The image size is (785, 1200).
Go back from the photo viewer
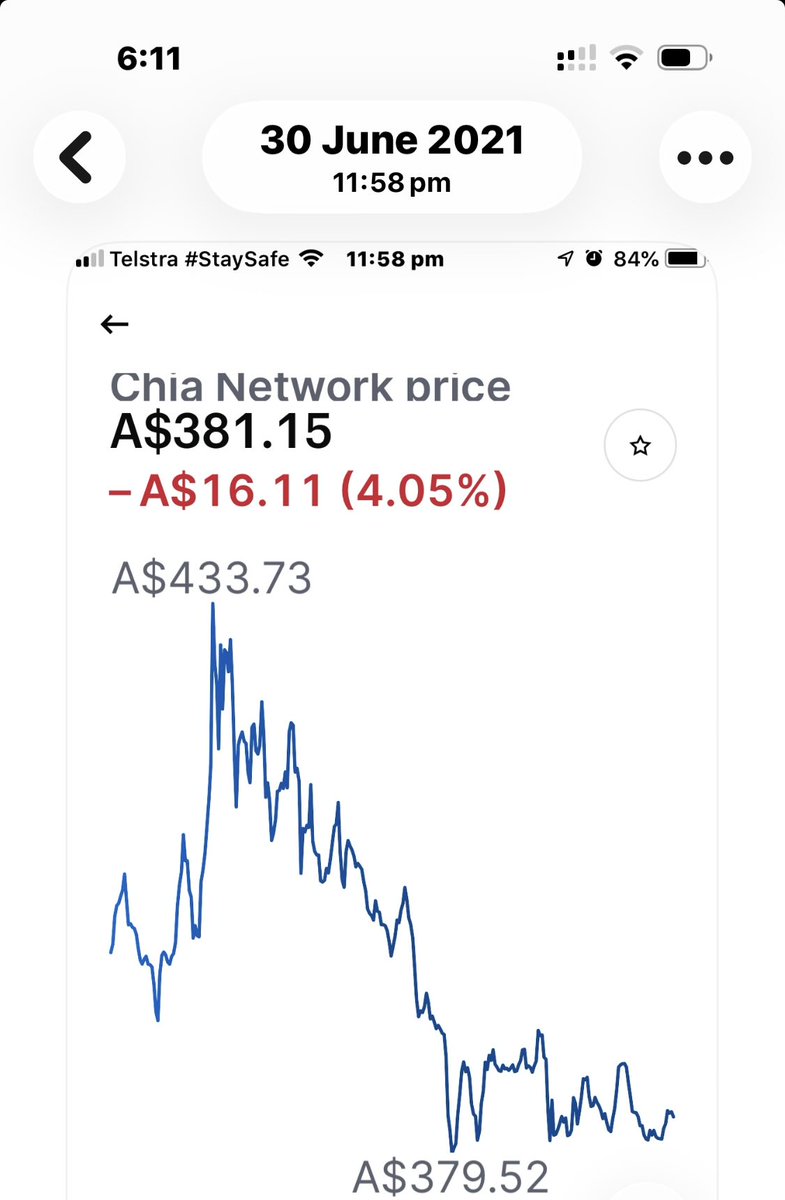tap(79, 156)
